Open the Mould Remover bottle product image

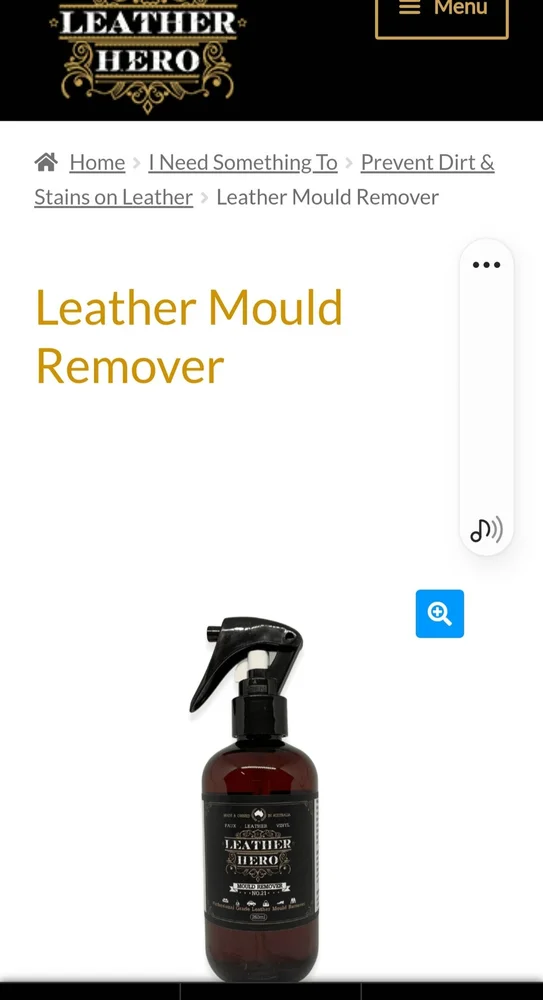click(260, 798)
